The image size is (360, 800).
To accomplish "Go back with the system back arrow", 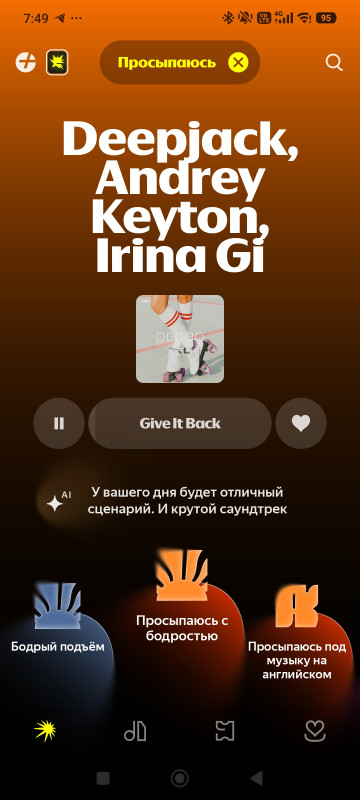I will coord(256,778).
